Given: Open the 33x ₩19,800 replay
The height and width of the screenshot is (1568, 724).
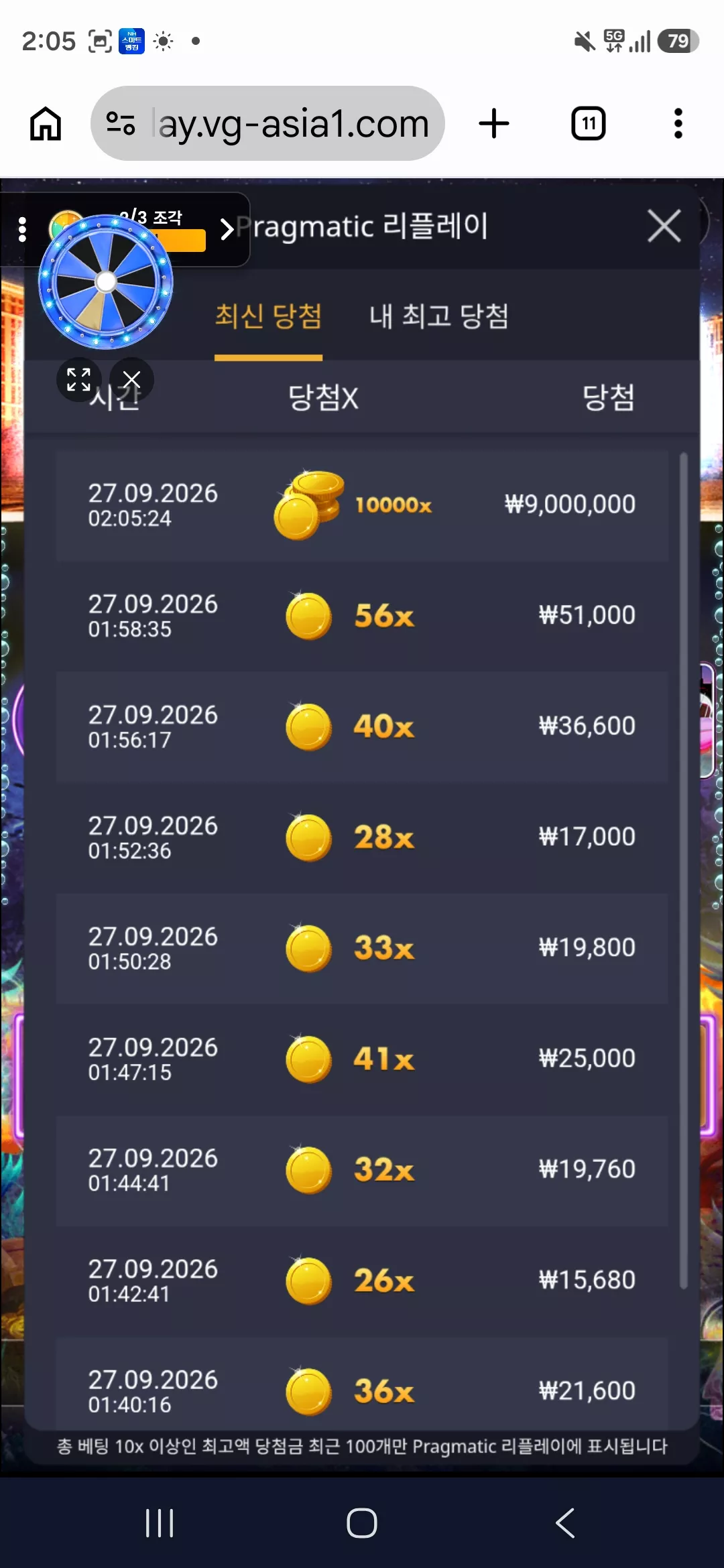Looking at the screenshot, I should [362, 948].
